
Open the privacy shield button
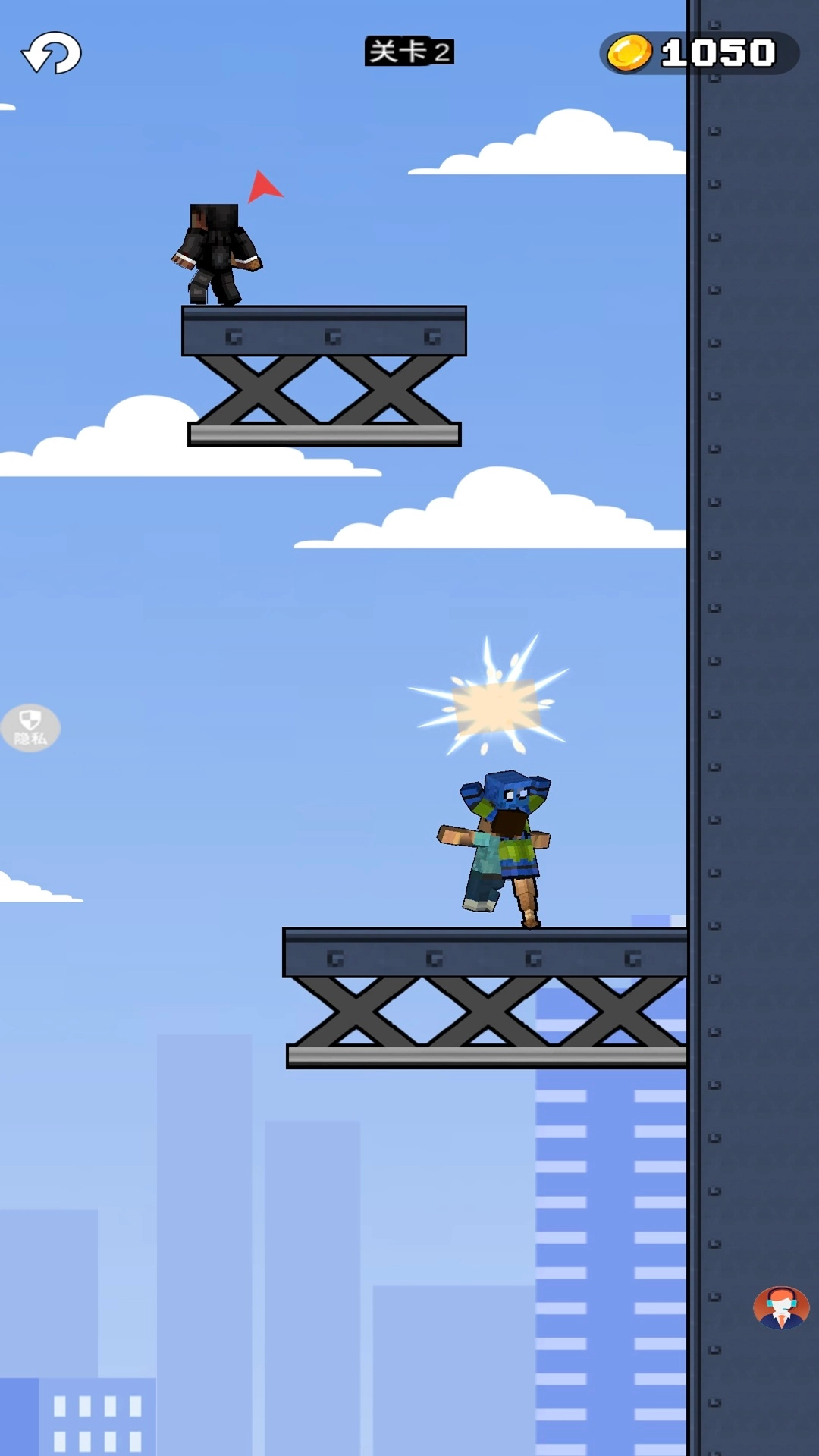30,728
